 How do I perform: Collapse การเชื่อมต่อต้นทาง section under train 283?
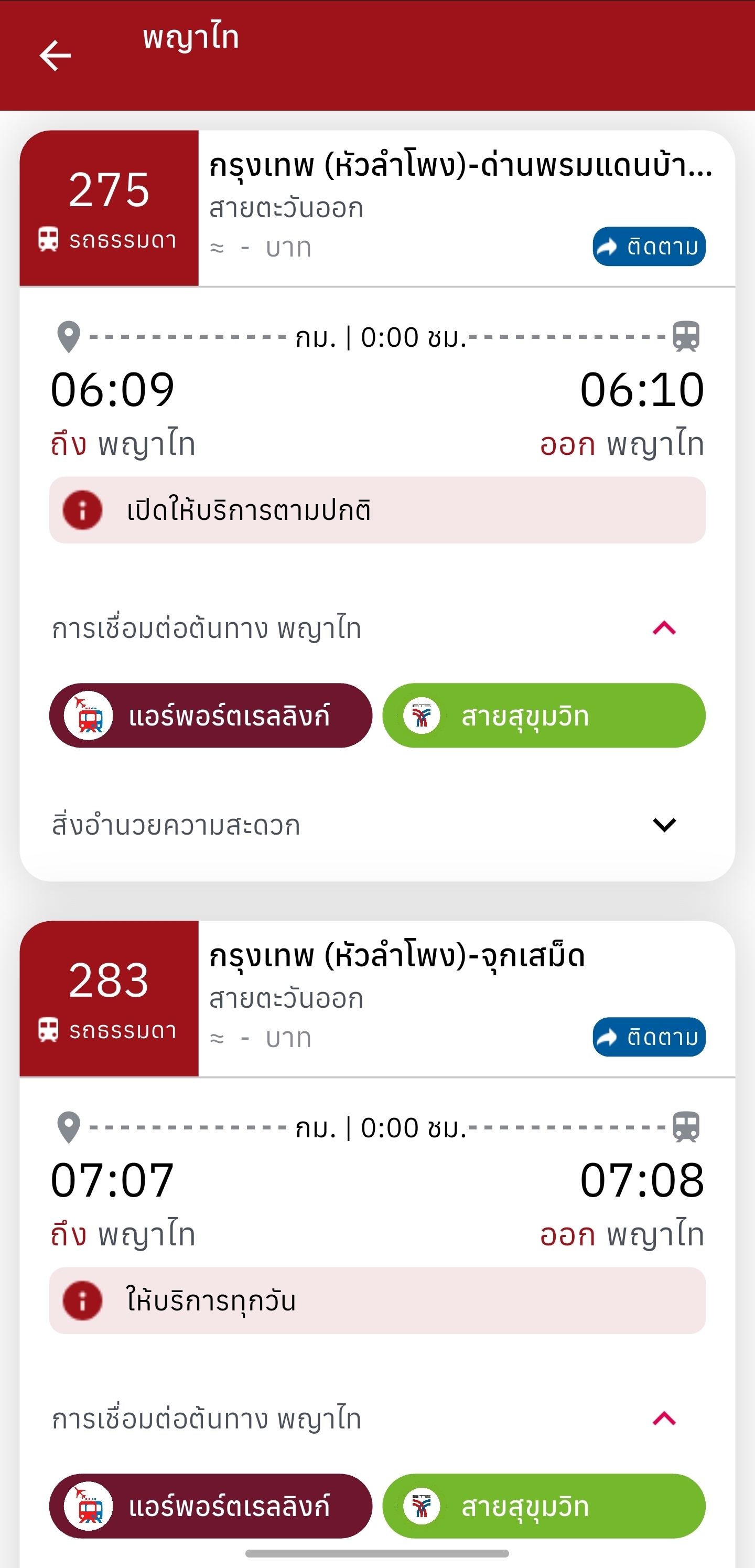point(664,1419)
